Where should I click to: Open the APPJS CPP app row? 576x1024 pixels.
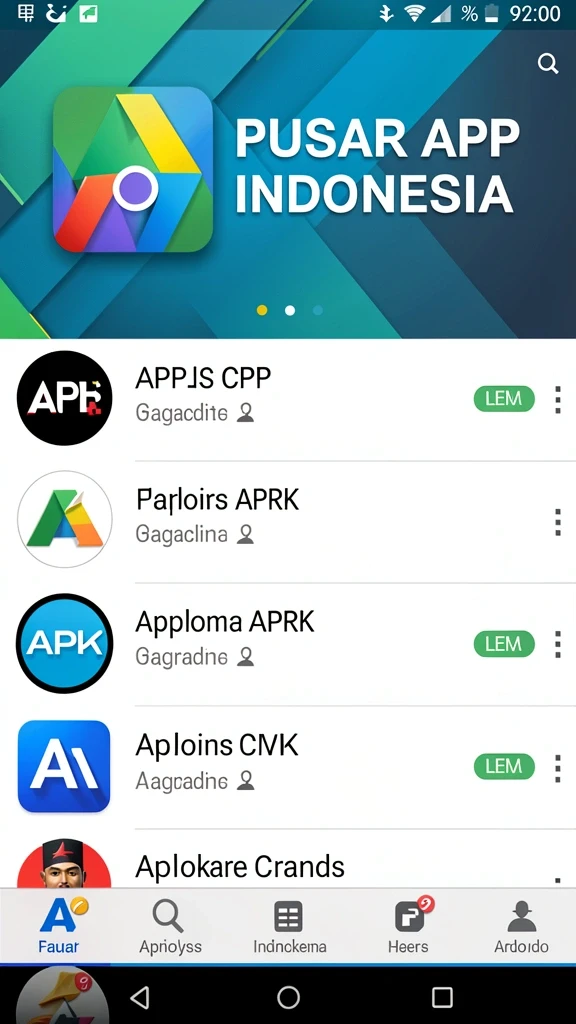(288, 399)
